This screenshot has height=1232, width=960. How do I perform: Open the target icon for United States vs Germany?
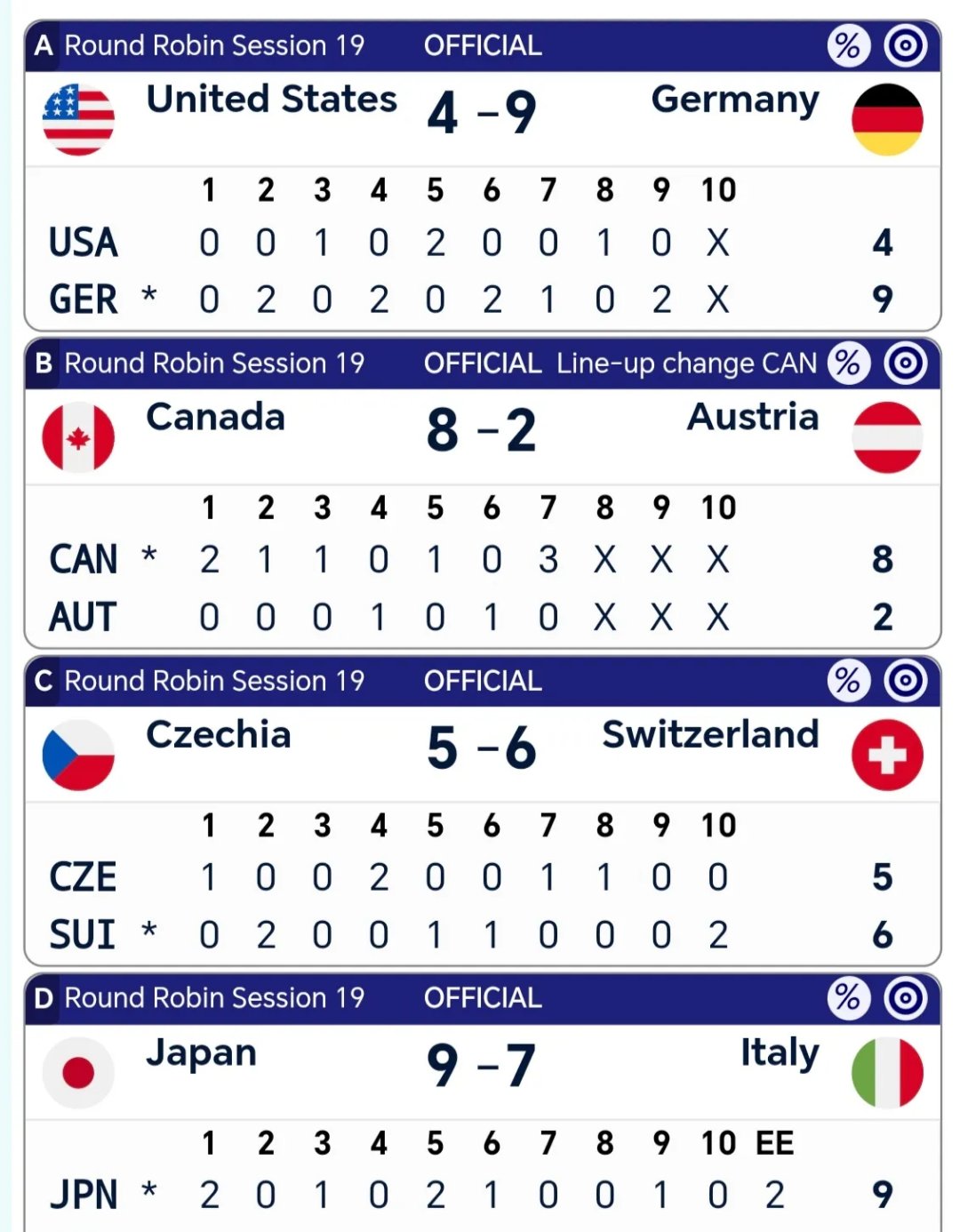(905, 45)
